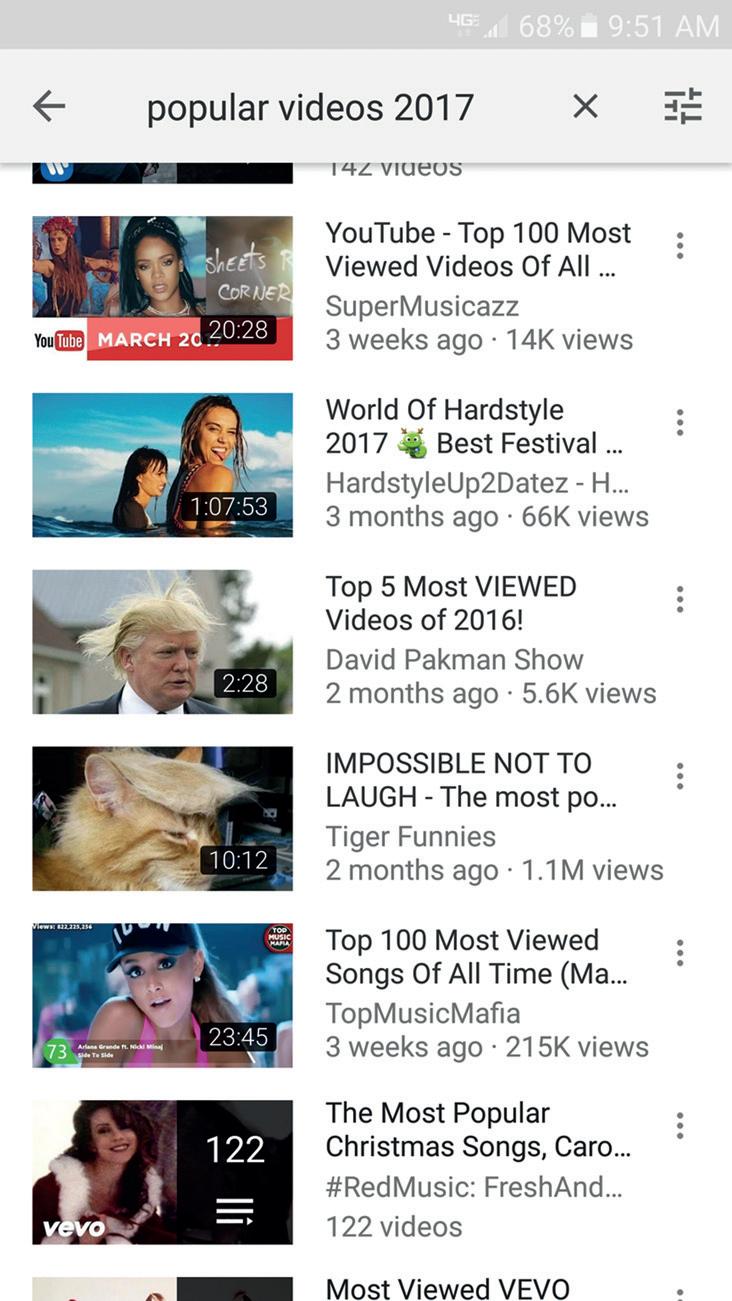The image size is (732, 1301).
Task: Open Most Popular Christmas Songs playlist
Action: (477, 1130)
